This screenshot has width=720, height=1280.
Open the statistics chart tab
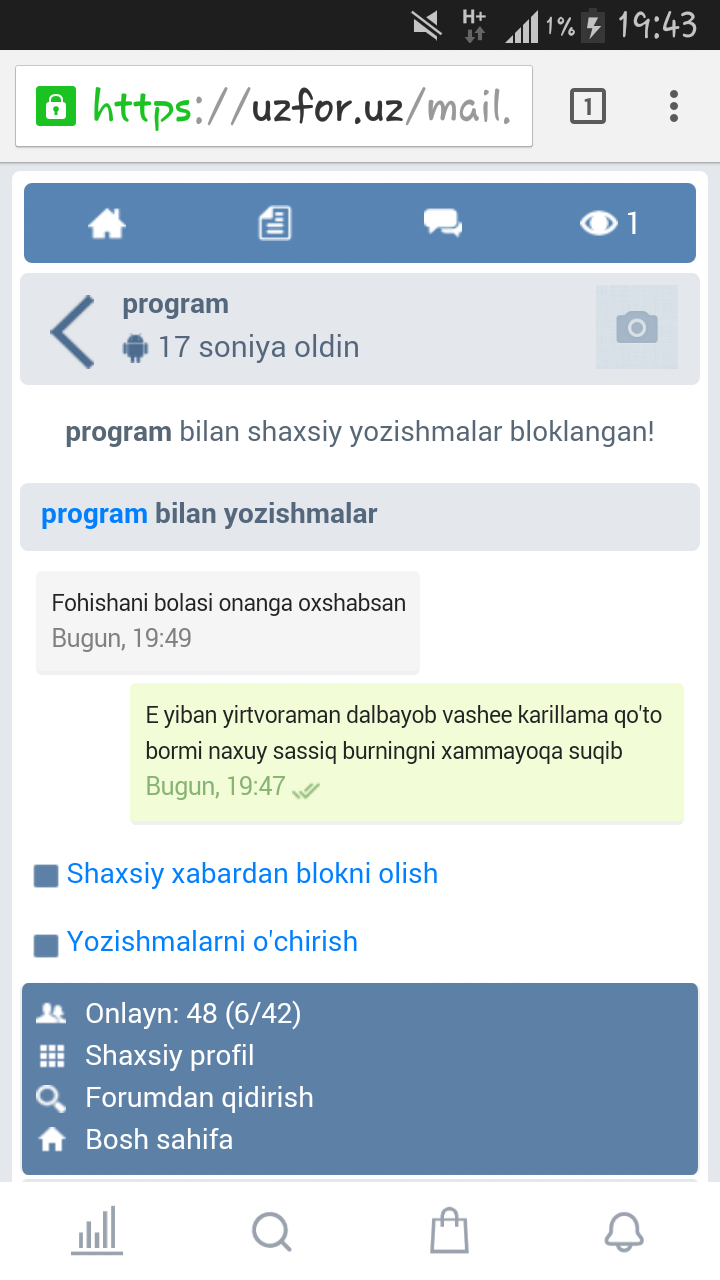tap(97, 1230)
